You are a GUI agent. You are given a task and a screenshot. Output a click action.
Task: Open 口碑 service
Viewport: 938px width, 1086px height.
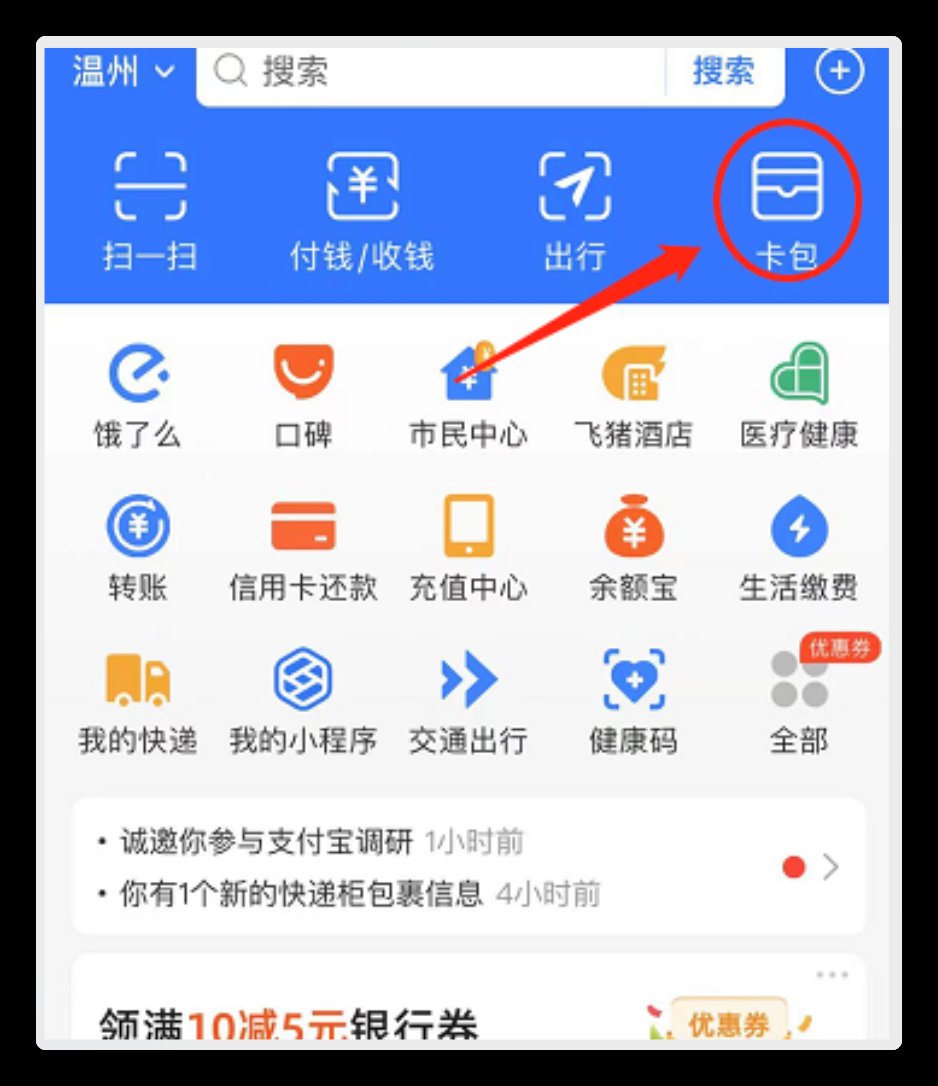[x=303, y=394]
